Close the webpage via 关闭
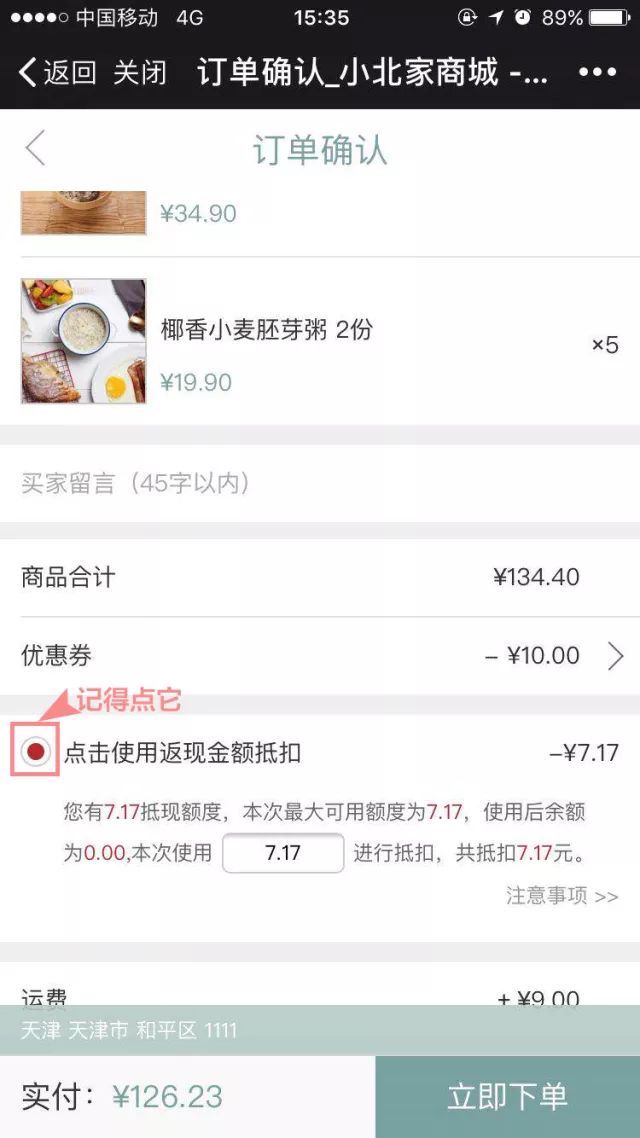Image resolution: width=640 pixels, height=1138 pixels. (139, 73)
